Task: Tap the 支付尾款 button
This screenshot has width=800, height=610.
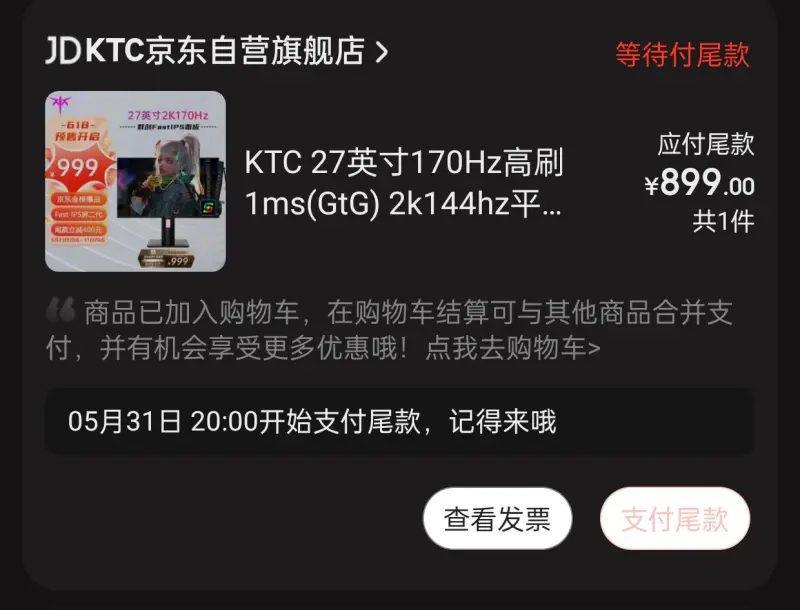Action: click(x=674, y=519)
